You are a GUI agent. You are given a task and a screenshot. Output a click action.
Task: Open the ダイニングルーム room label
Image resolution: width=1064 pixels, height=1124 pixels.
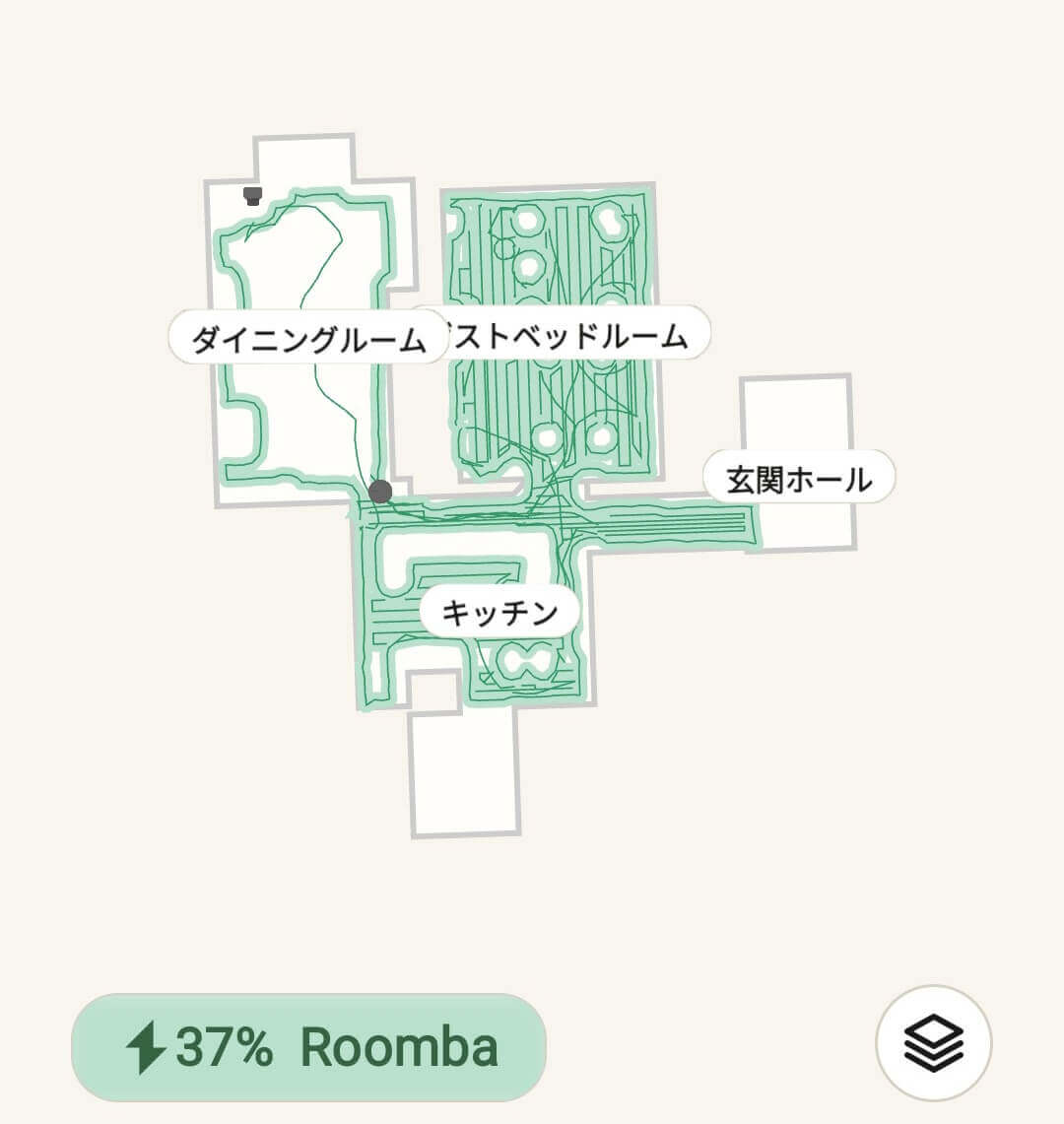click(307, 336)
